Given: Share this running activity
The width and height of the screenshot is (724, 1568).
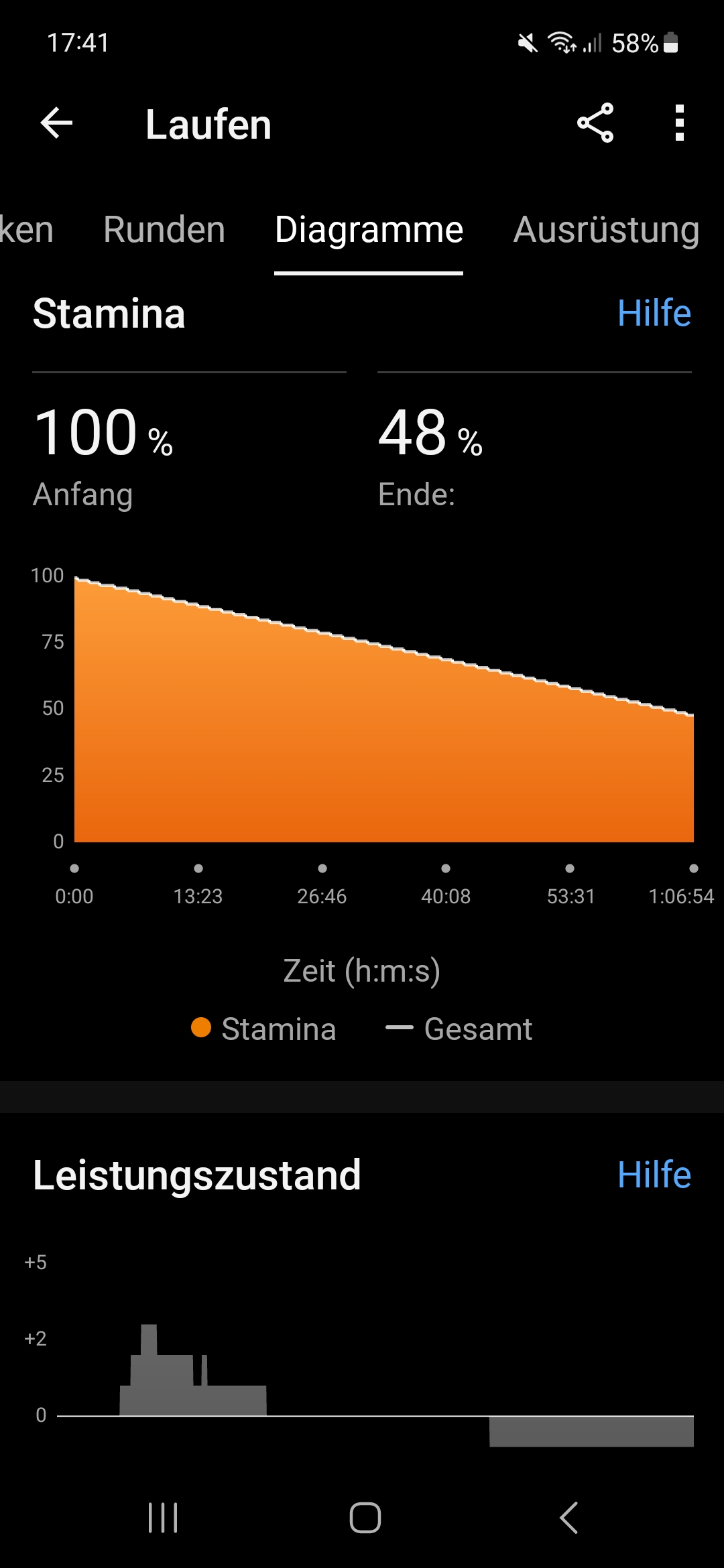Looking at the screenshot, I should [x=595, y=123].
